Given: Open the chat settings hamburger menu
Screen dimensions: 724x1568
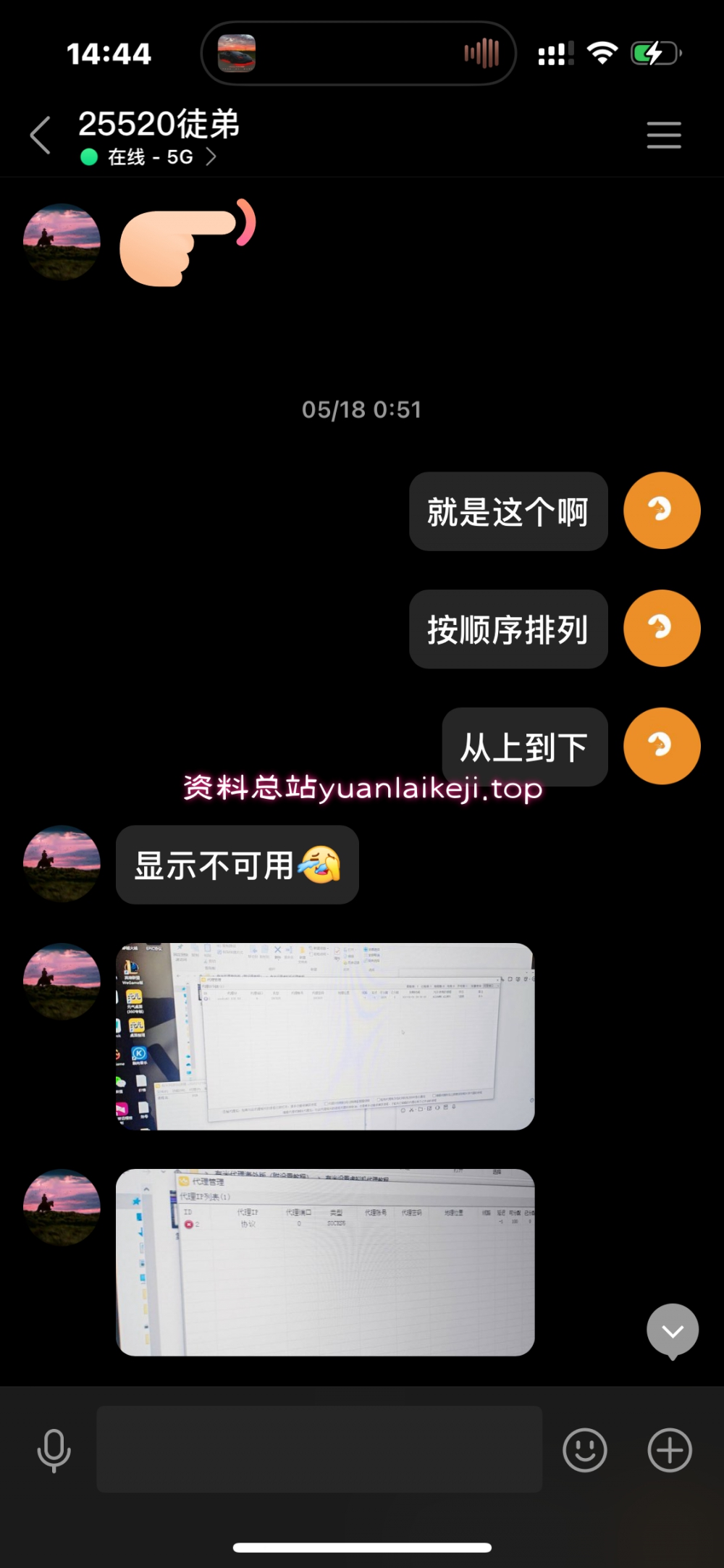Looking at the screenshot, I should pos(663,135).
